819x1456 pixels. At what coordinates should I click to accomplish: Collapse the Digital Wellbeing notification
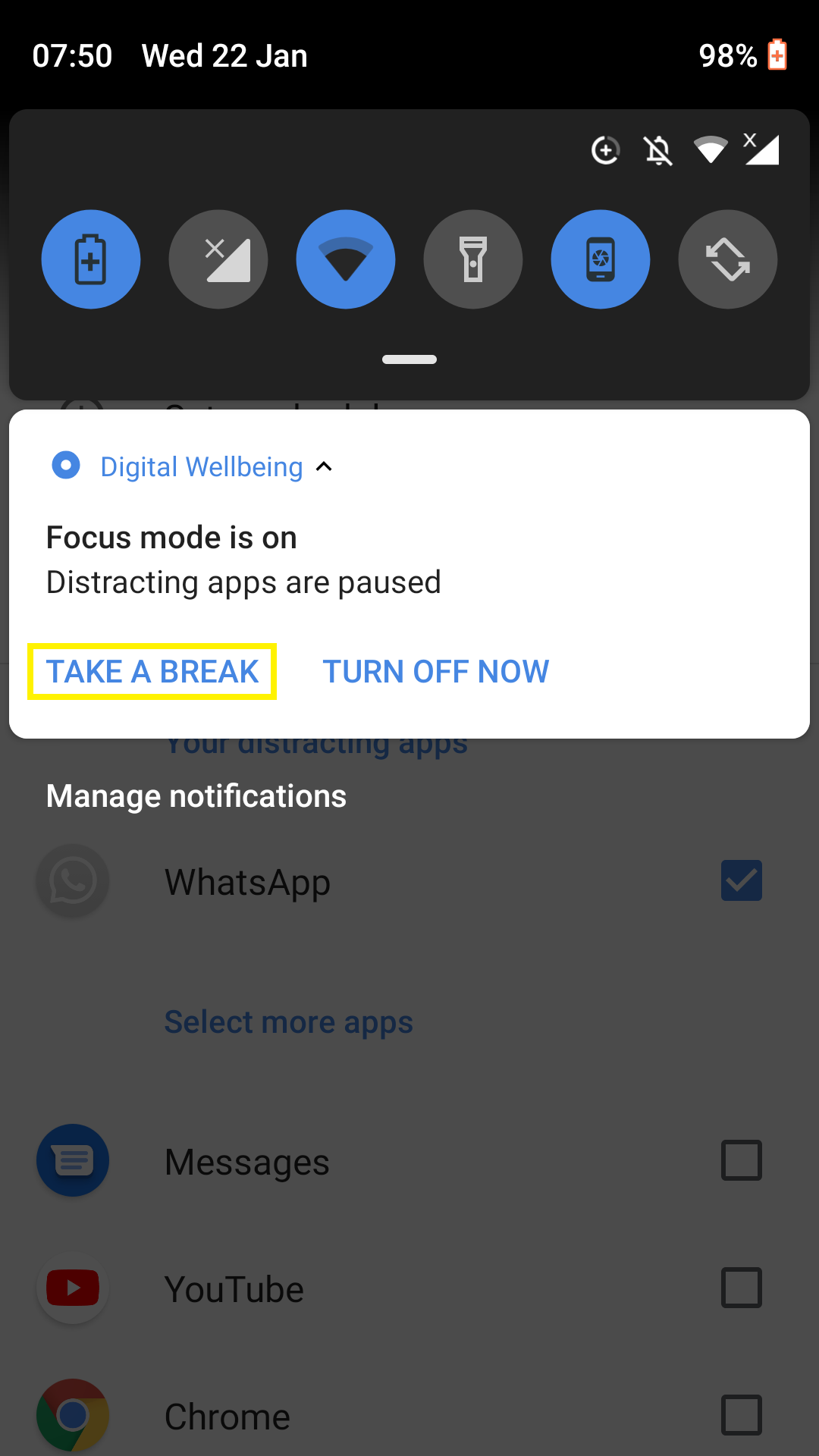click(x=324, y=466)
